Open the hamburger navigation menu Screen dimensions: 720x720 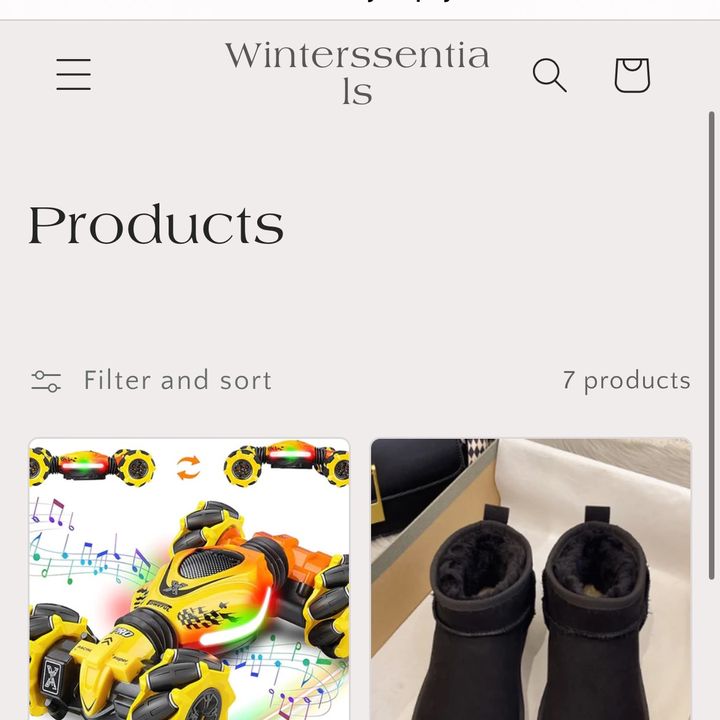pos(73,75)
